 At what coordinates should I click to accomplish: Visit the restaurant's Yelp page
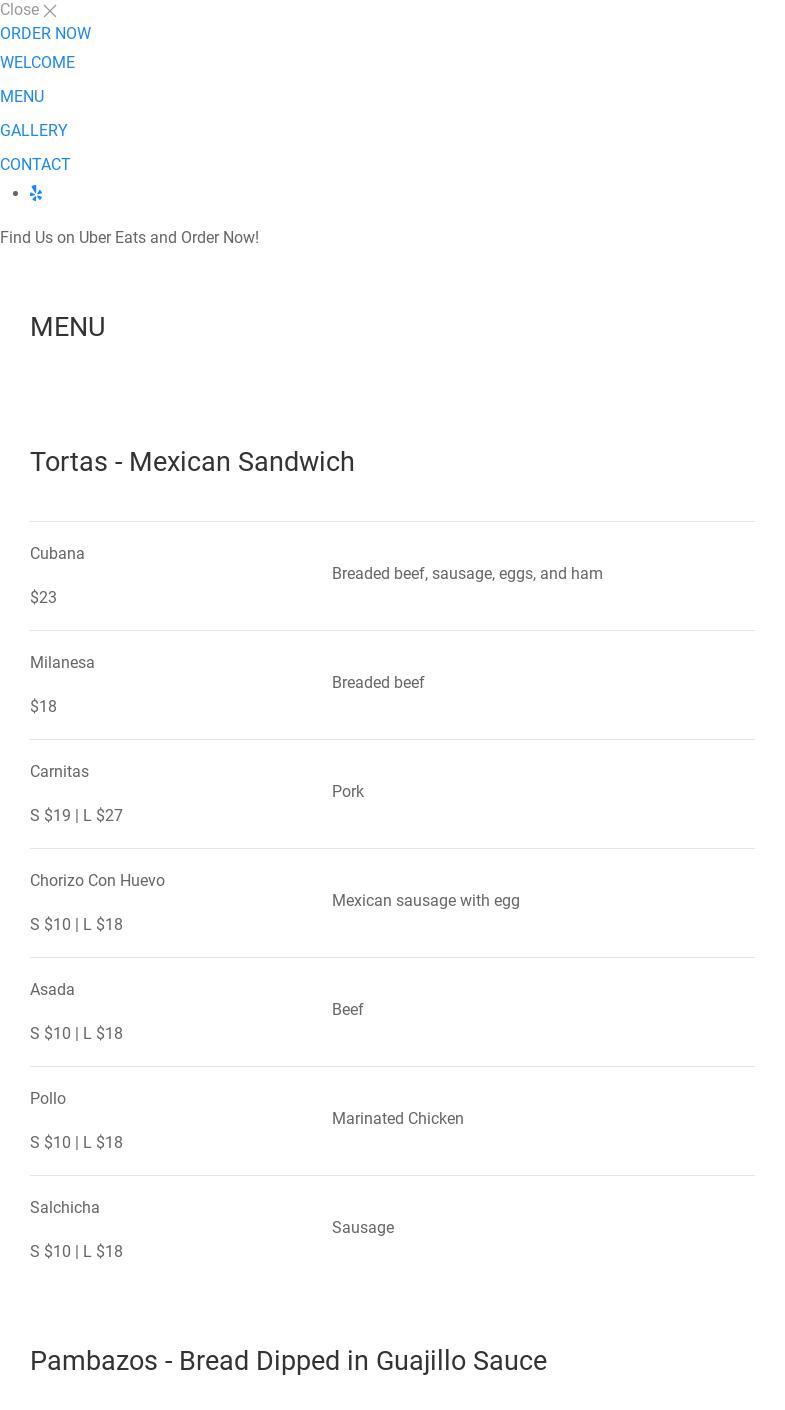36,193
